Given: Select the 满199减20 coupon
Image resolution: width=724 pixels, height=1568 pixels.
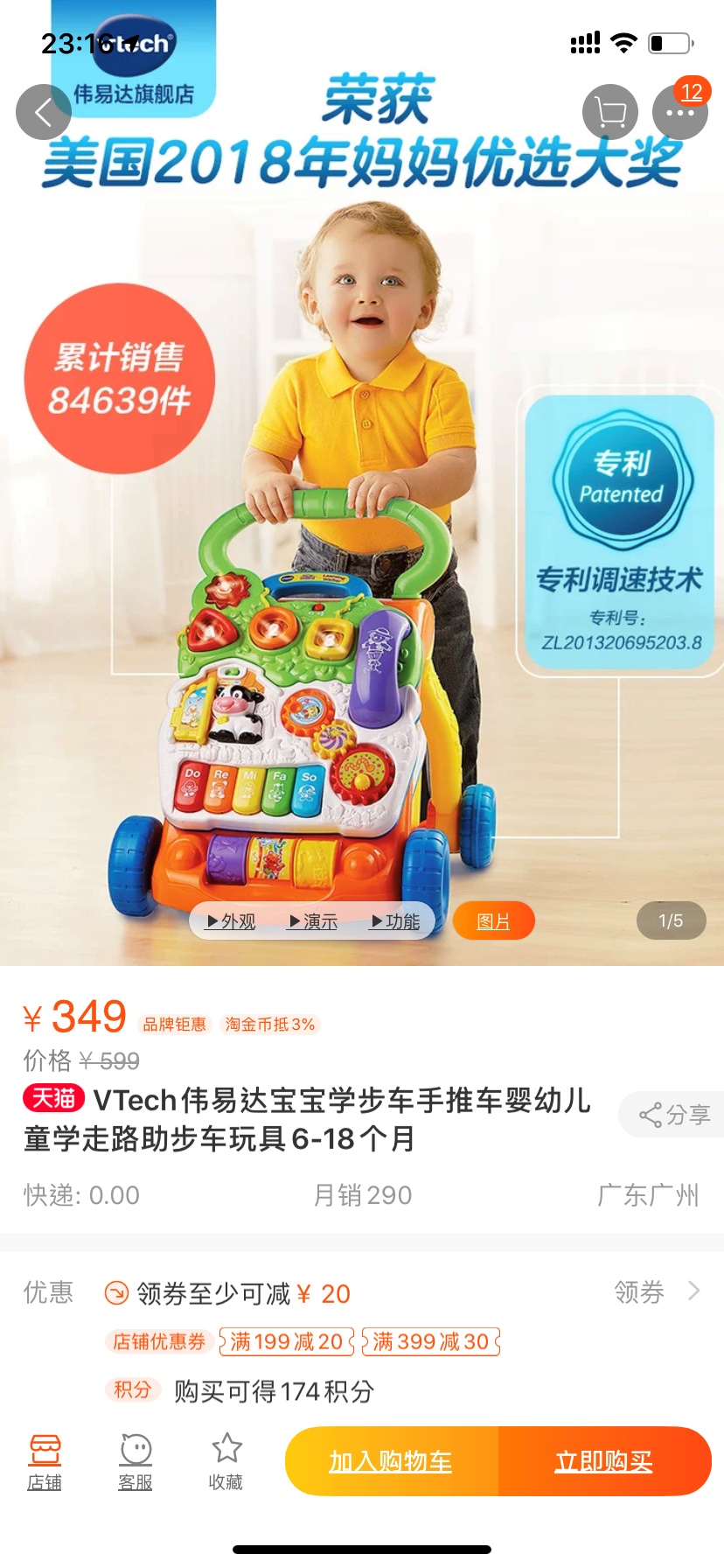Looking at the screenshot, I should (x=286, y=1341).
